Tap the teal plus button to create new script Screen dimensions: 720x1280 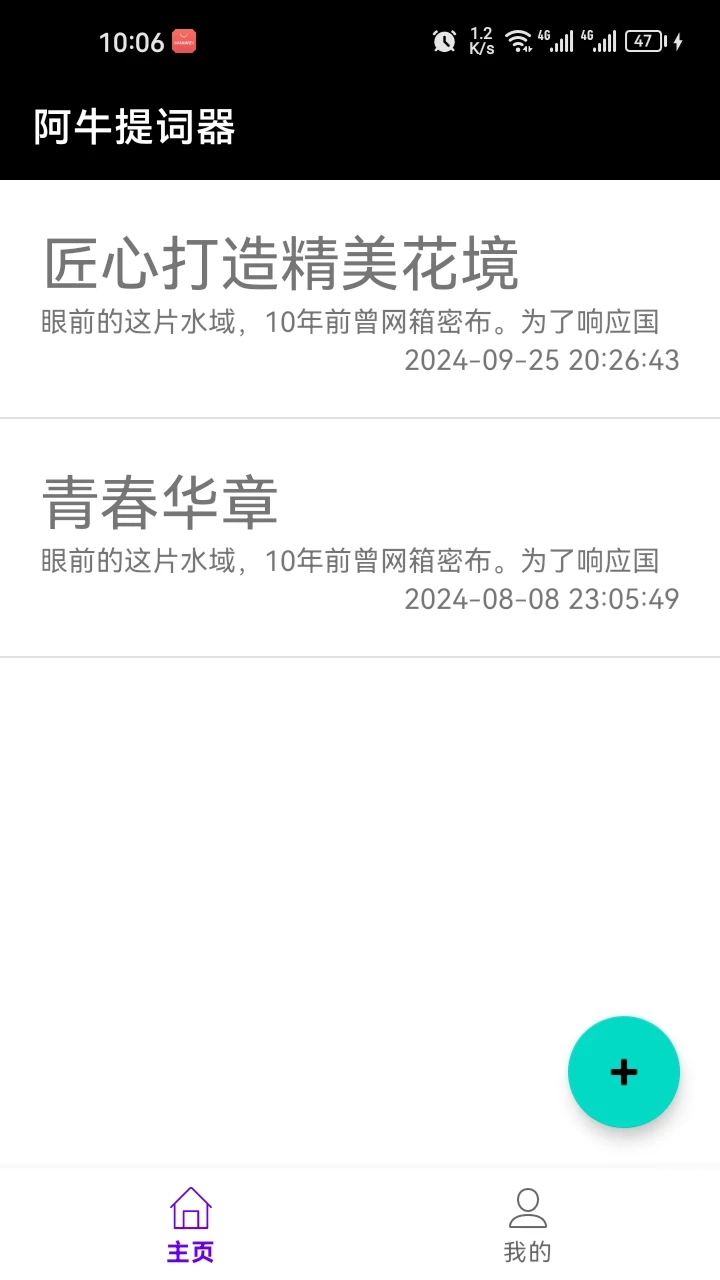pos(623,1071)
